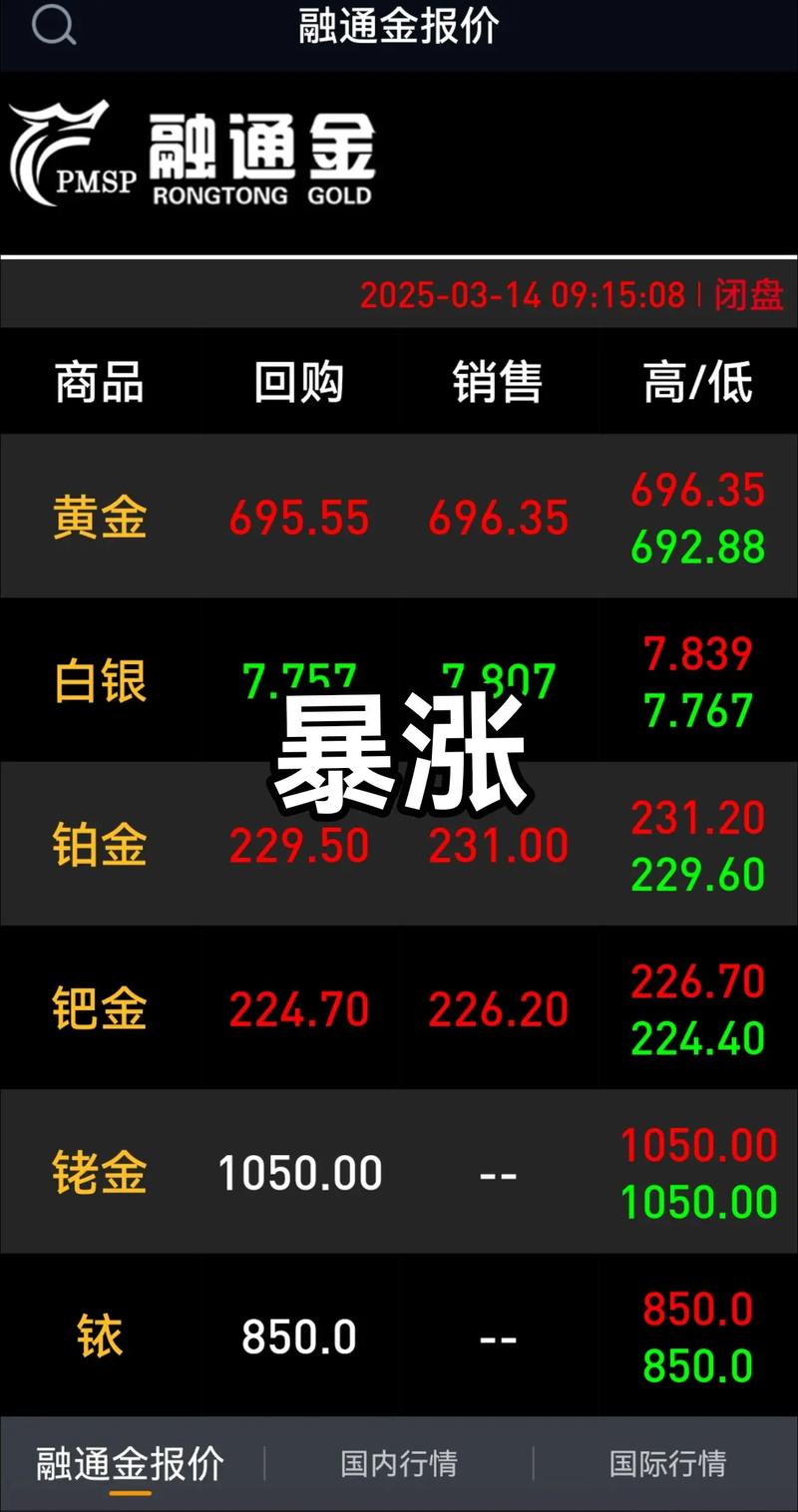Image resolution: width=798 pixels, height=1512 pixels.
Task: Sort by the 回购 column header
Action: point(299,382)
